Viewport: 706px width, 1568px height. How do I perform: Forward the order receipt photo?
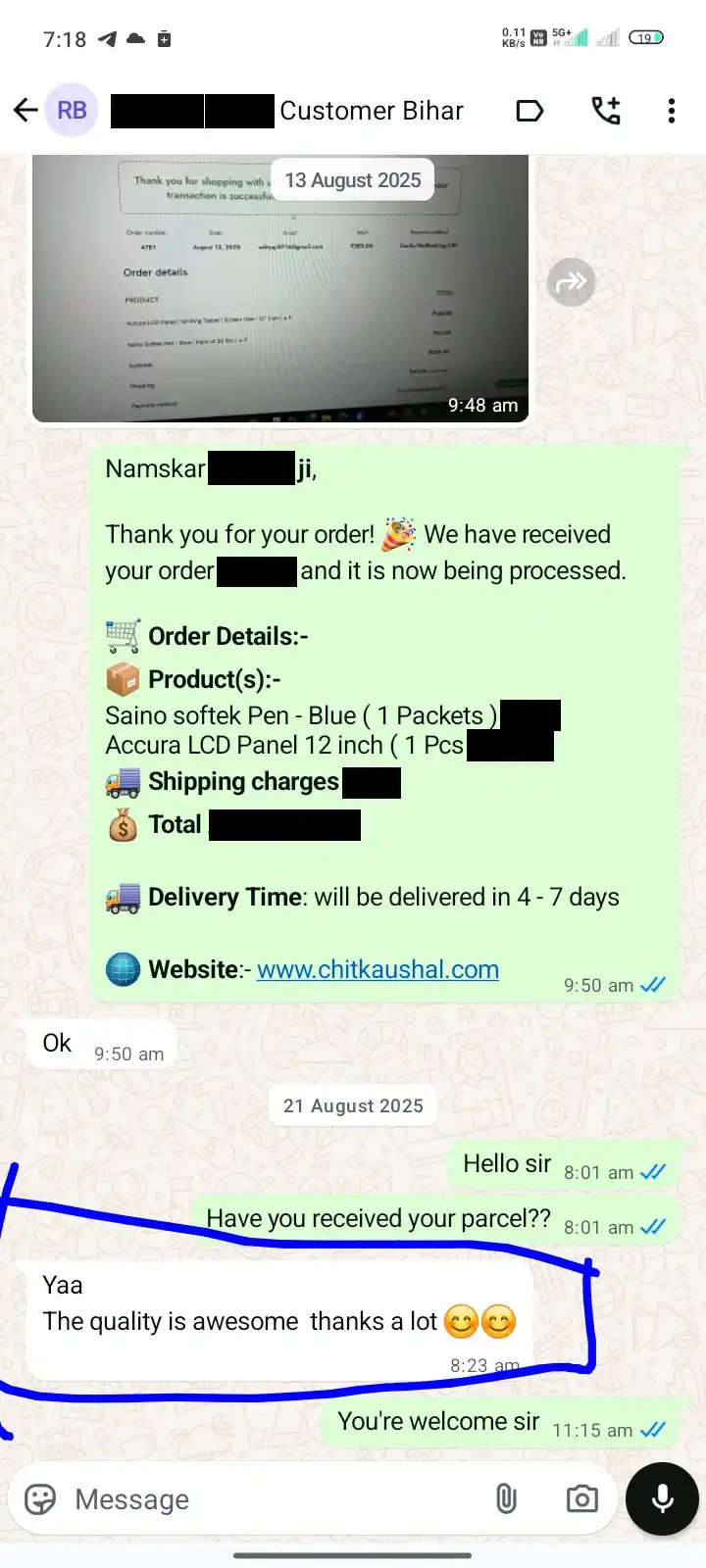coord(571,283)
